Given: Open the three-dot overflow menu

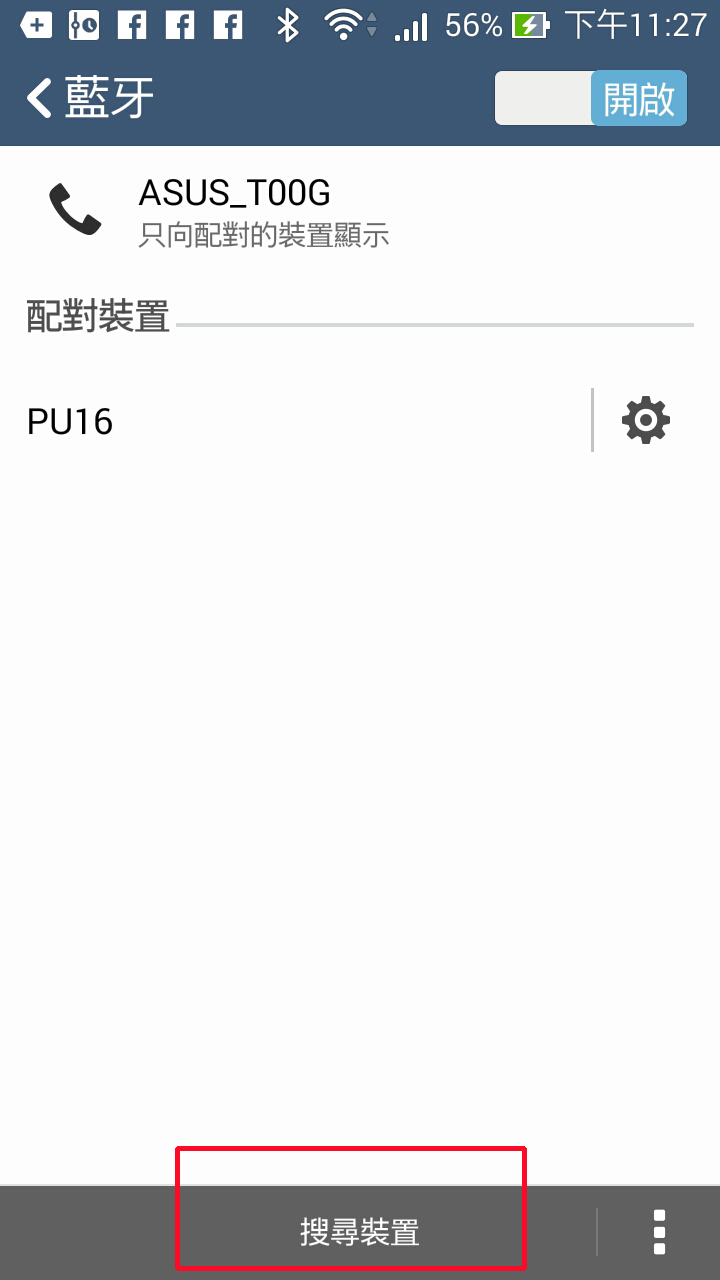Looking at the screenshot, I should click(659, 1232).
